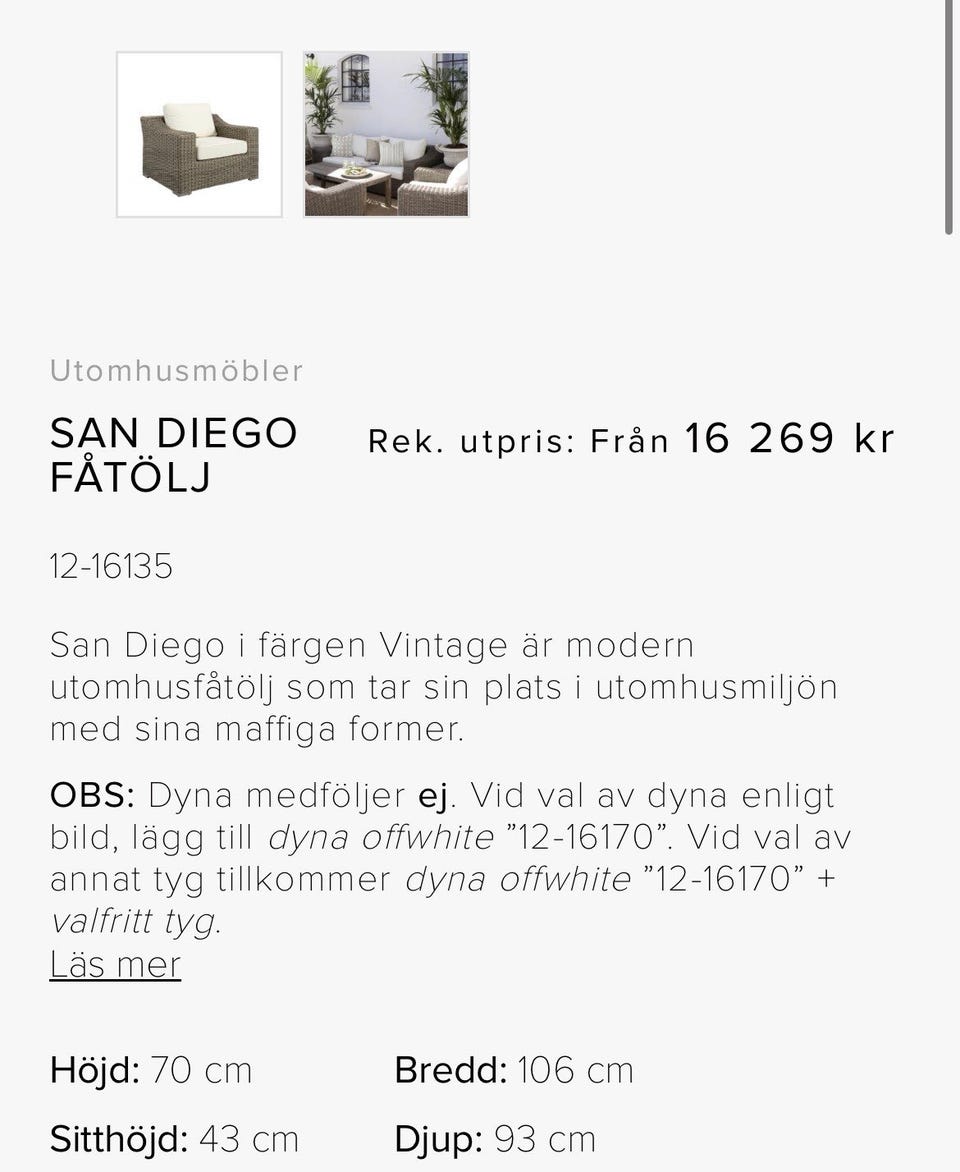Select the Vintage color description text

(450, 644)
